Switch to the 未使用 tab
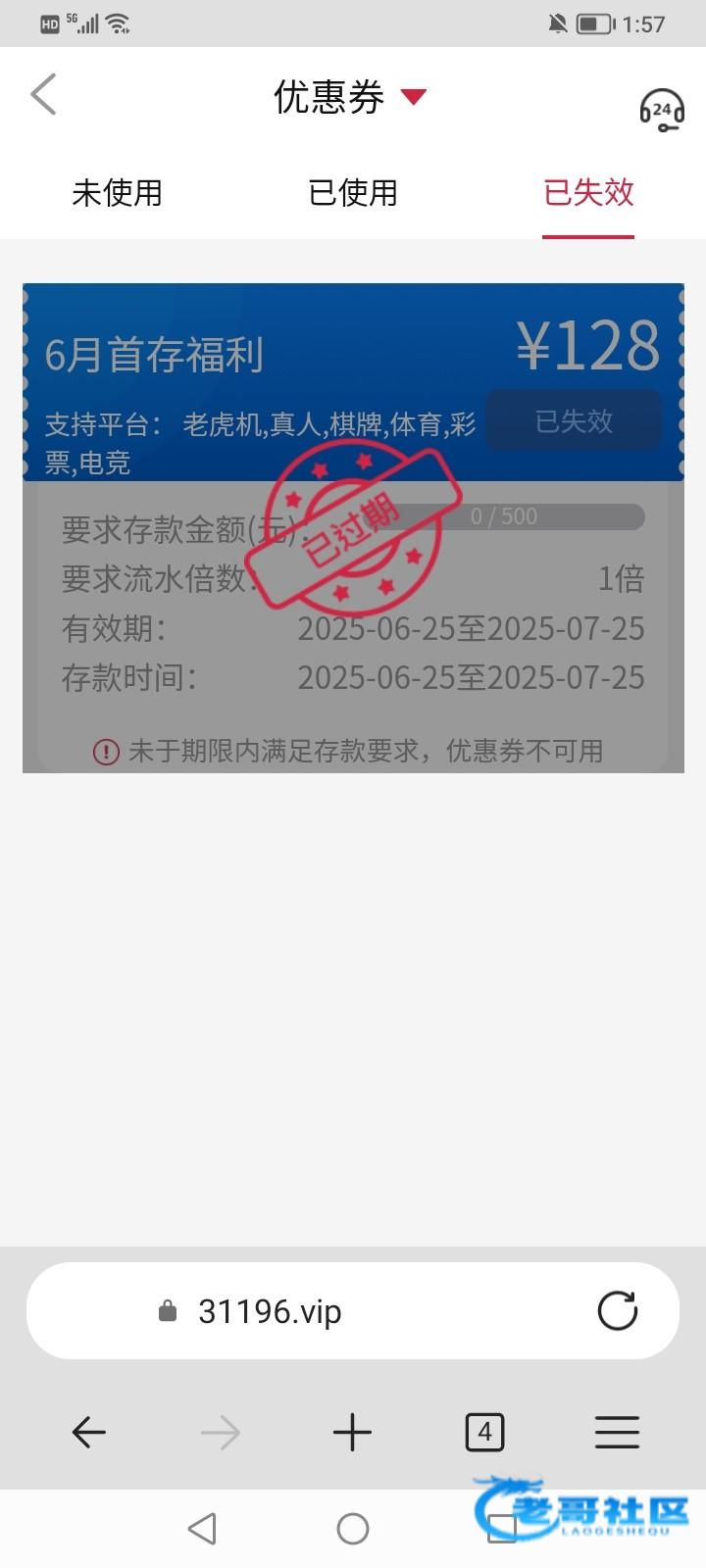Image resolution: width=706 pixels, height=1568 pixels. (117, 193)
